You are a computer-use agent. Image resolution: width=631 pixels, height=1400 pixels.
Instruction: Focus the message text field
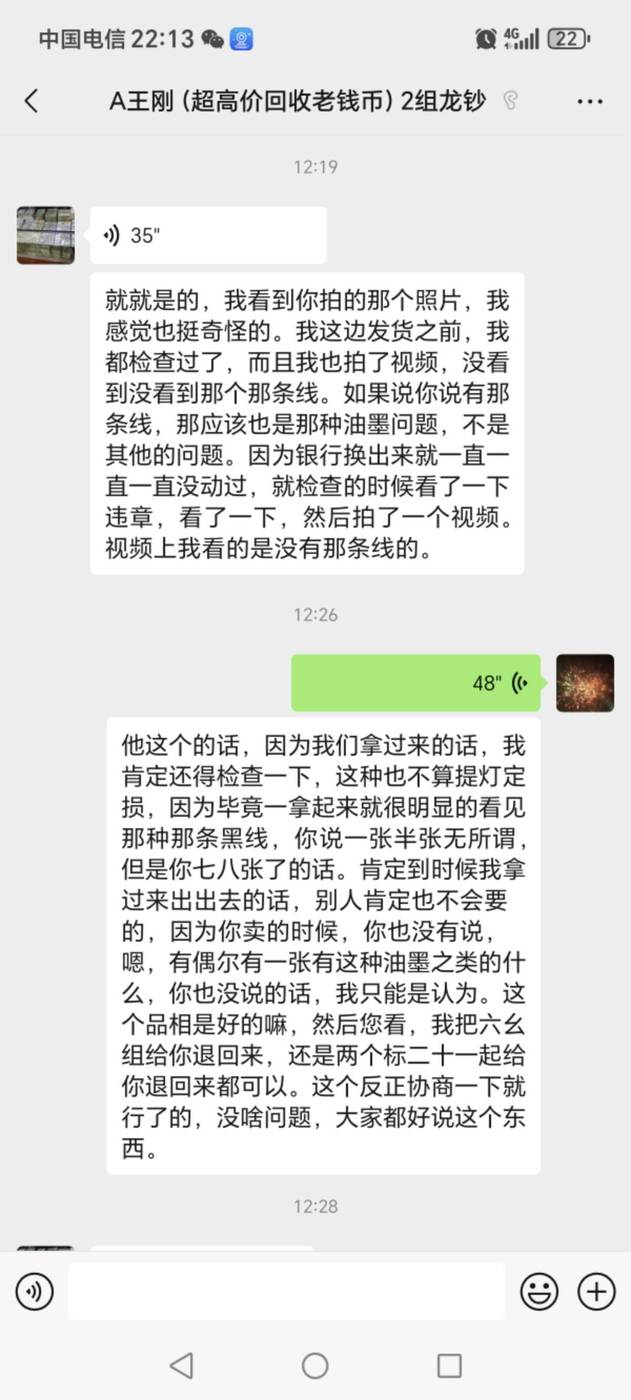pos(286,1291)
